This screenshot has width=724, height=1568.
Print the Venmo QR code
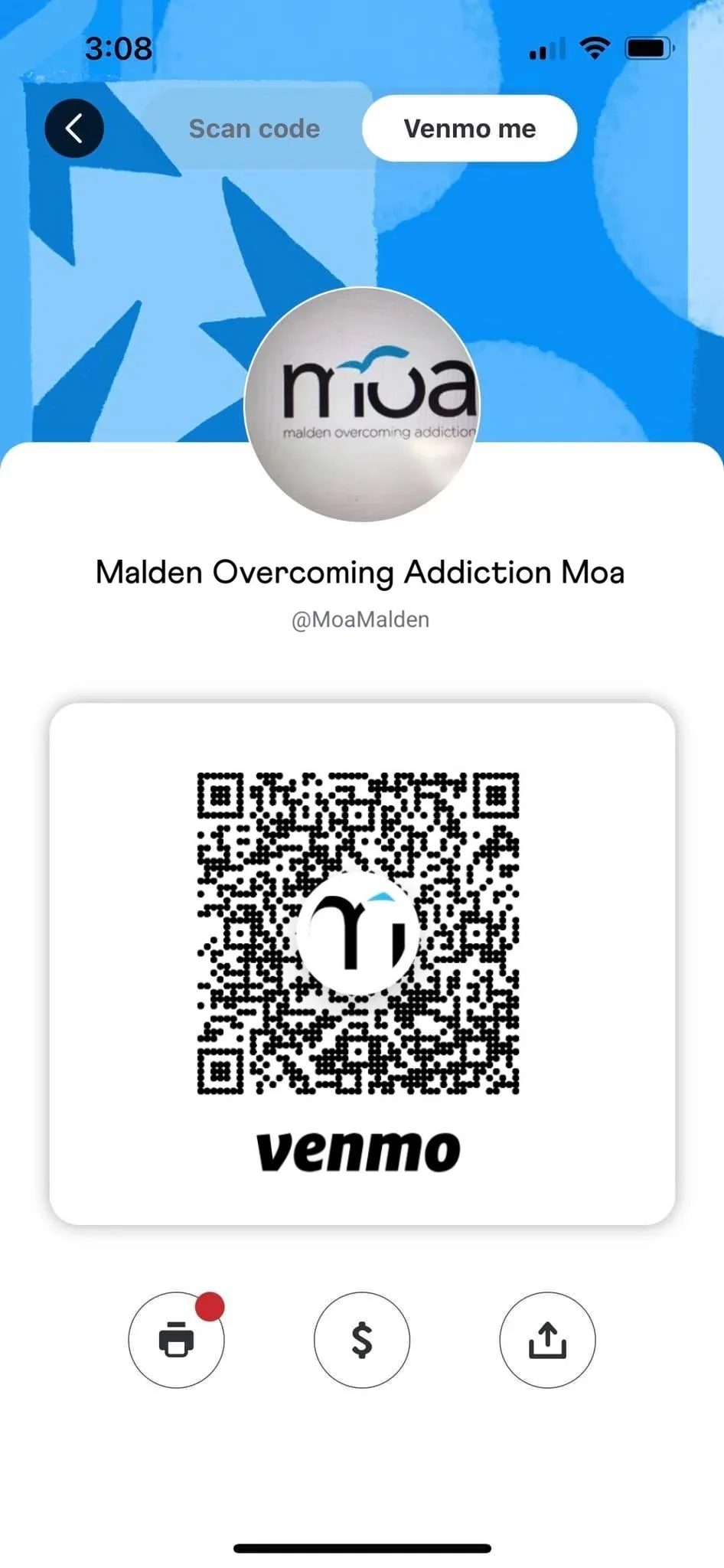tap(176, 1340)
